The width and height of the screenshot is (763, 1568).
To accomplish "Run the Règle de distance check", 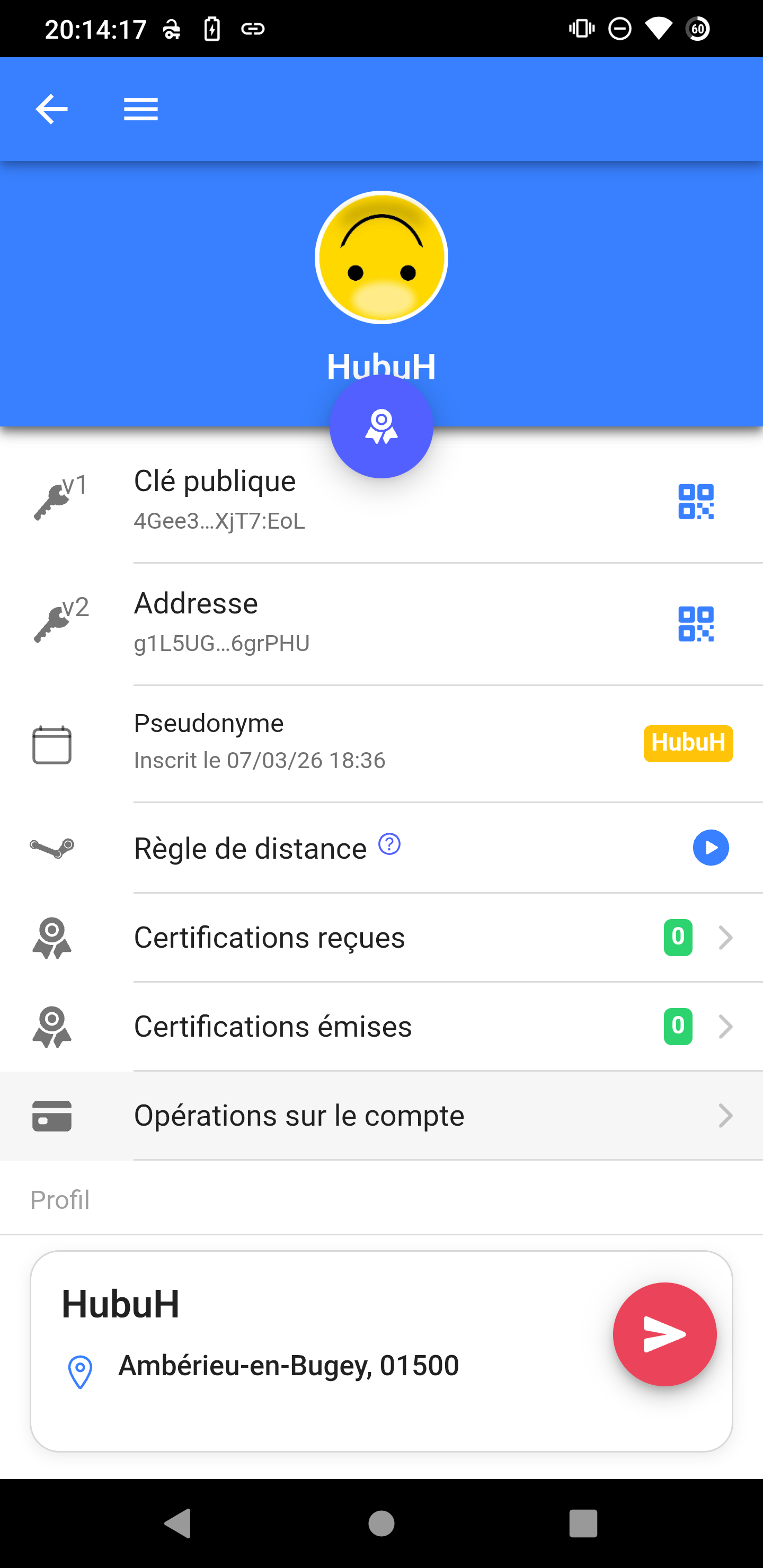I will pos(711,848).
